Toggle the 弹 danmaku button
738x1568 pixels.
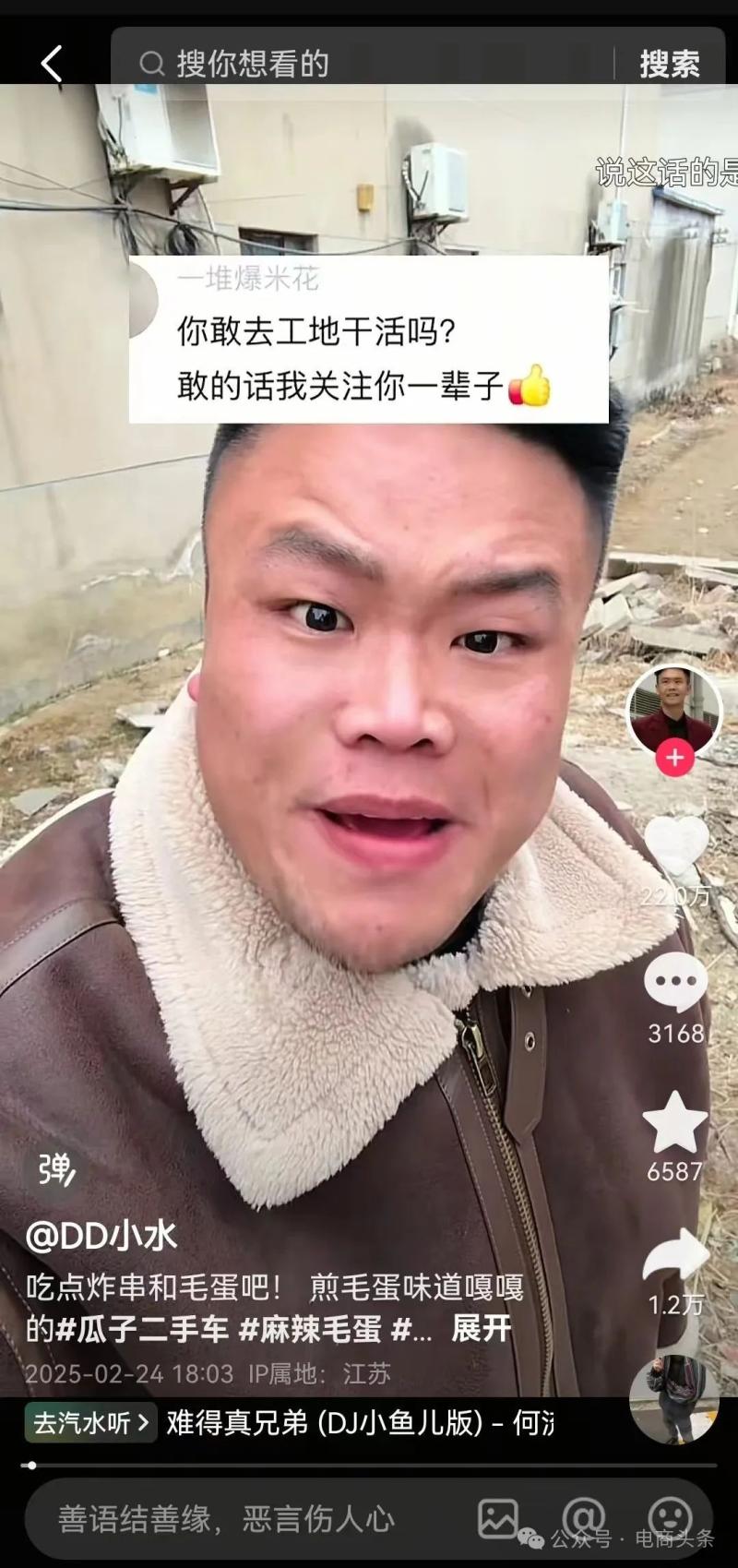(x=55, y=1170)
